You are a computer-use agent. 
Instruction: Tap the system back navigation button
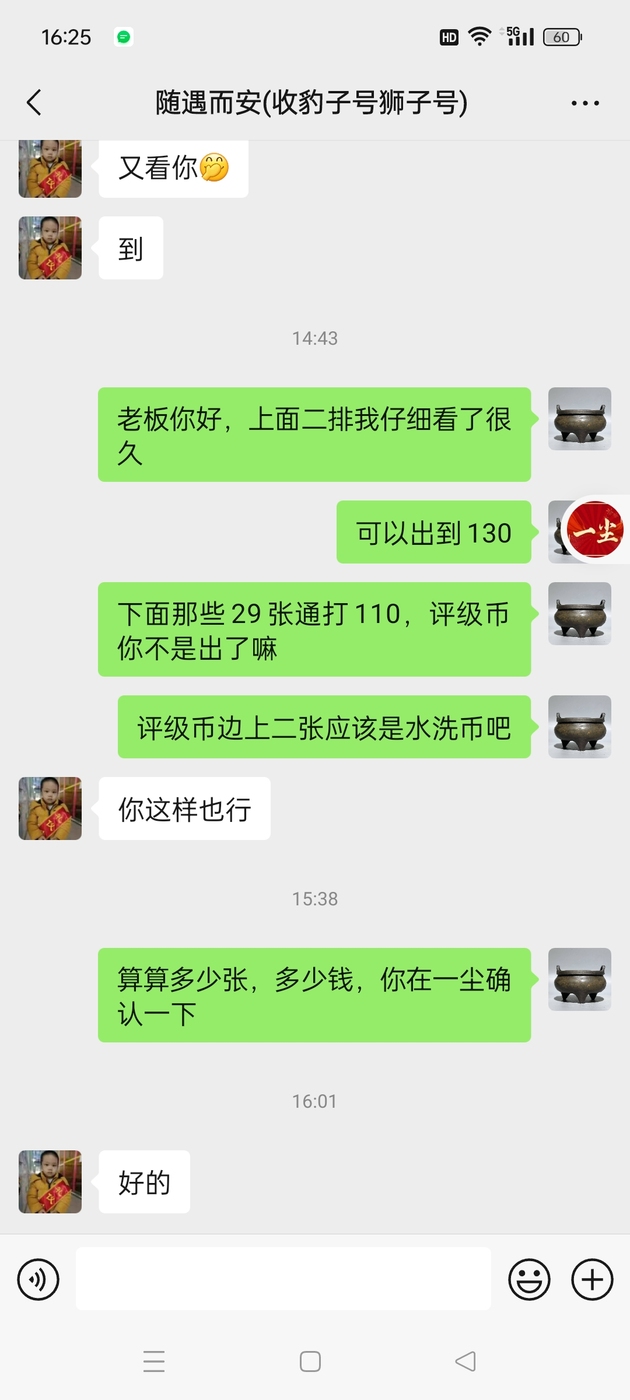[x=465, y=1361]
